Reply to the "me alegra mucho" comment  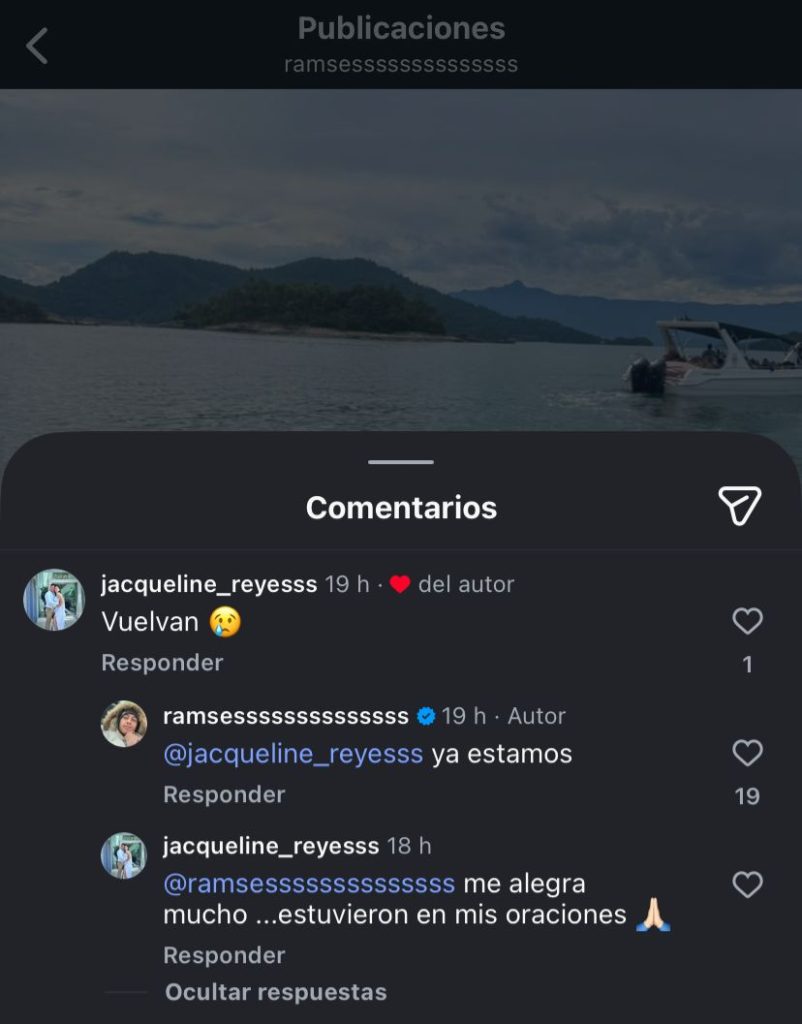click(224, 956)
